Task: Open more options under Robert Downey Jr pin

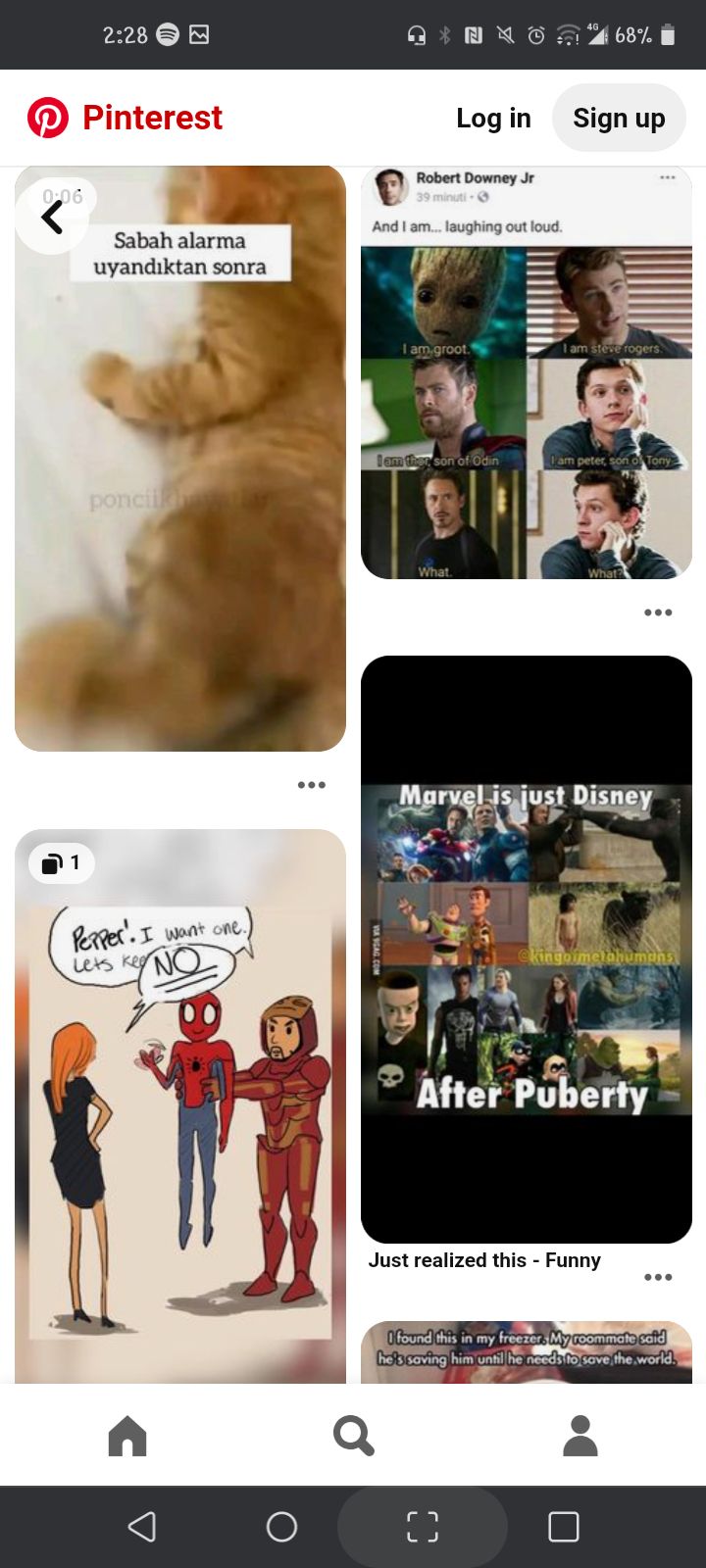Action: point(658,612)
